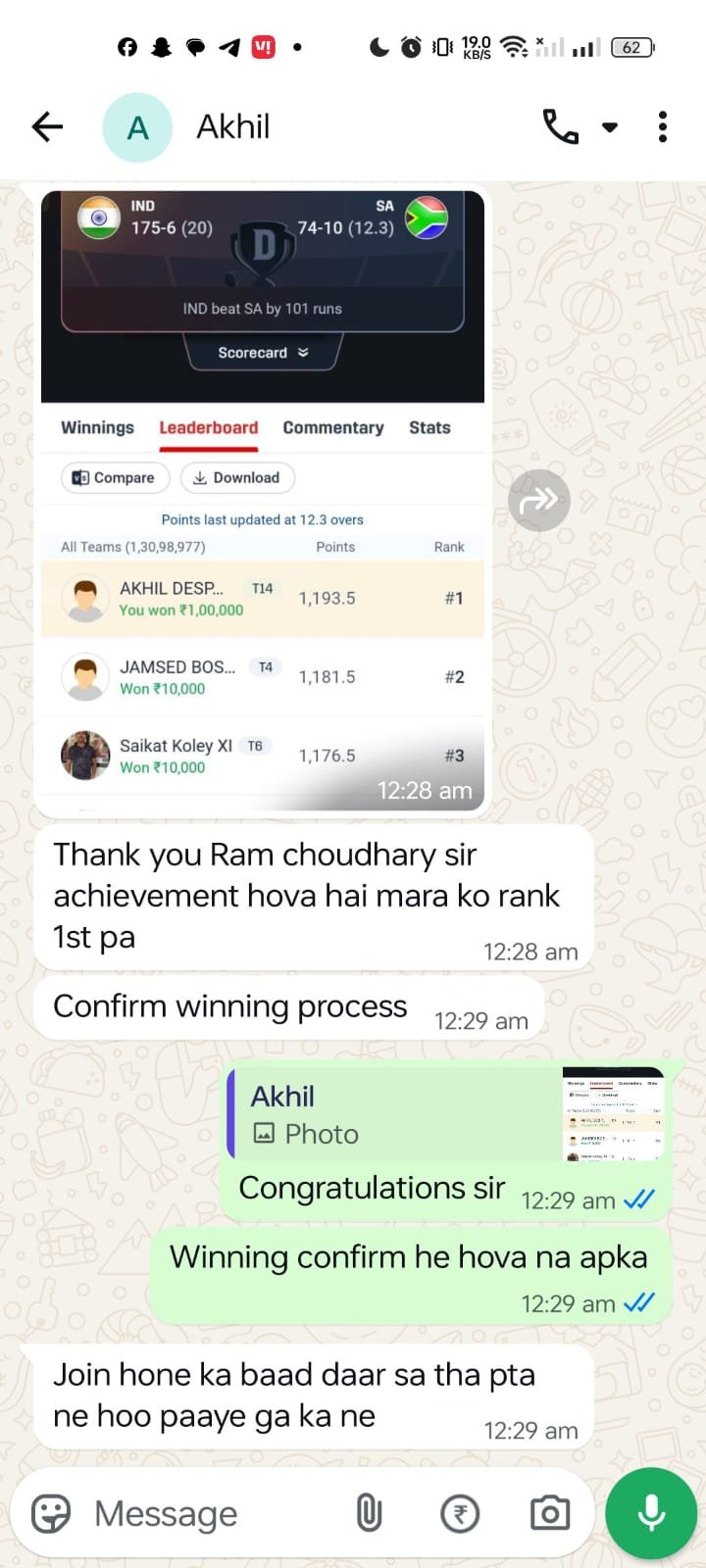Expand the call options dropdown arrow

[610, 127]
